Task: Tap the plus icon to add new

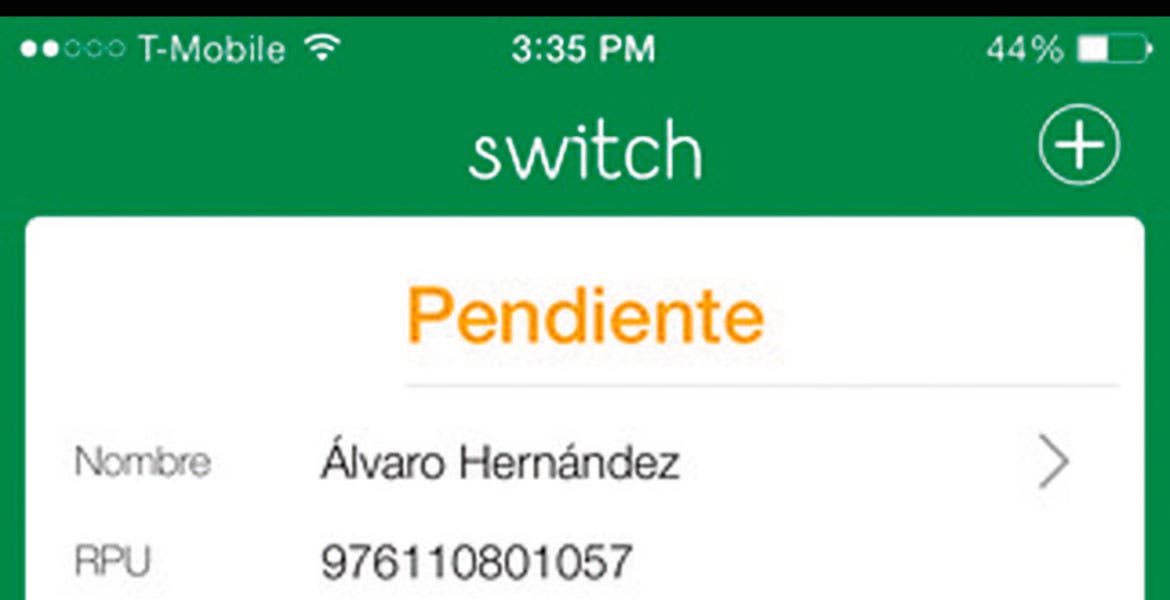Action: click(x=1080, y=147)
